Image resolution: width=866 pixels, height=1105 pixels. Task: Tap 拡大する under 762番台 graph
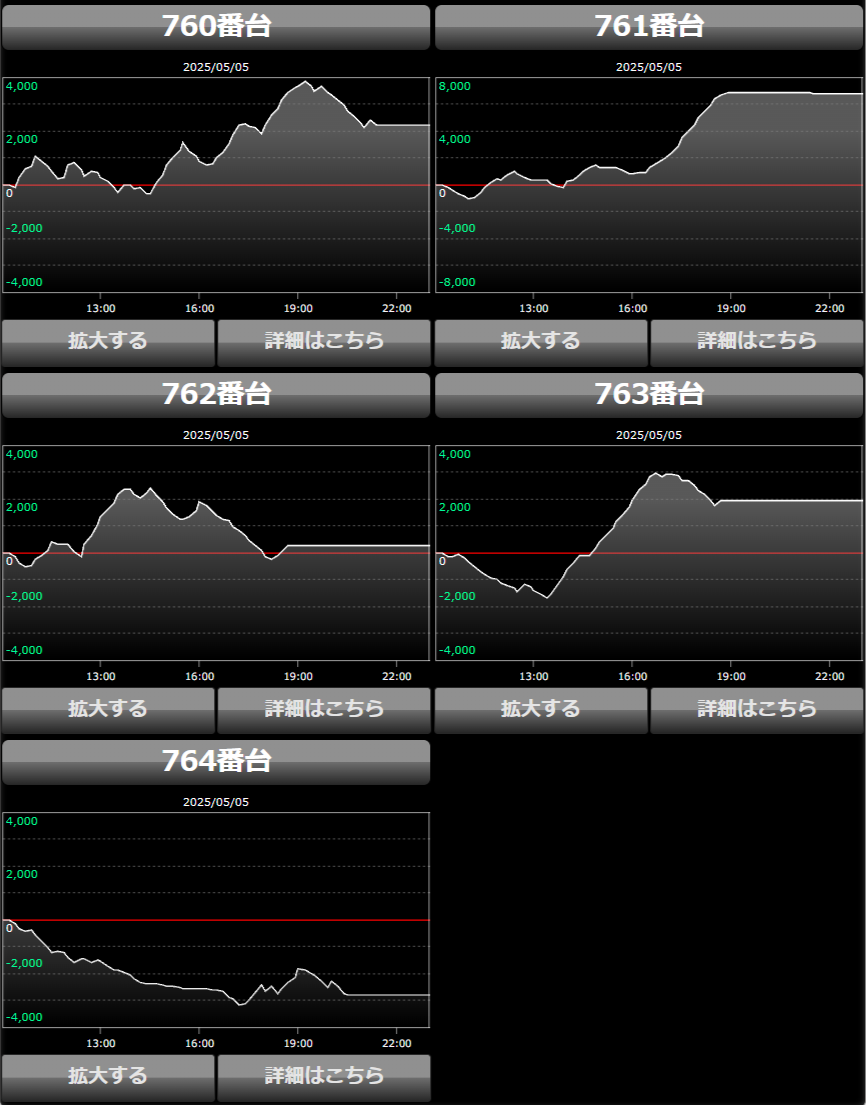(x=108, y=710)
